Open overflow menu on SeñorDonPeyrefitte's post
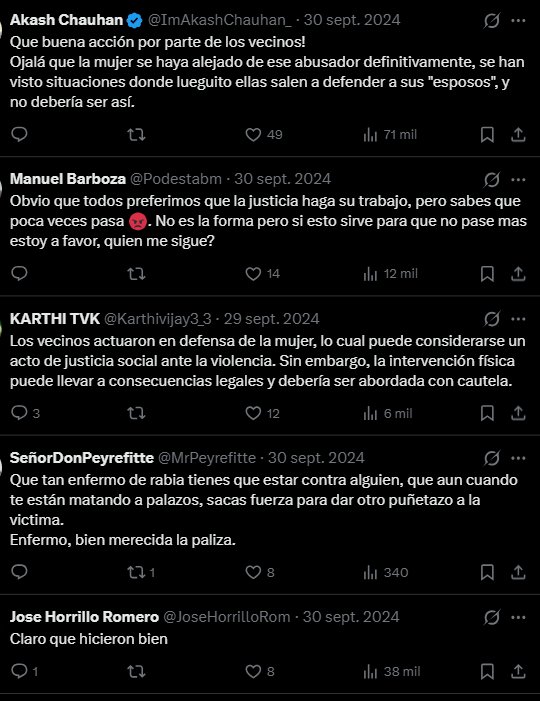Screen dimensions: 540x701 [x=518, y=458]
